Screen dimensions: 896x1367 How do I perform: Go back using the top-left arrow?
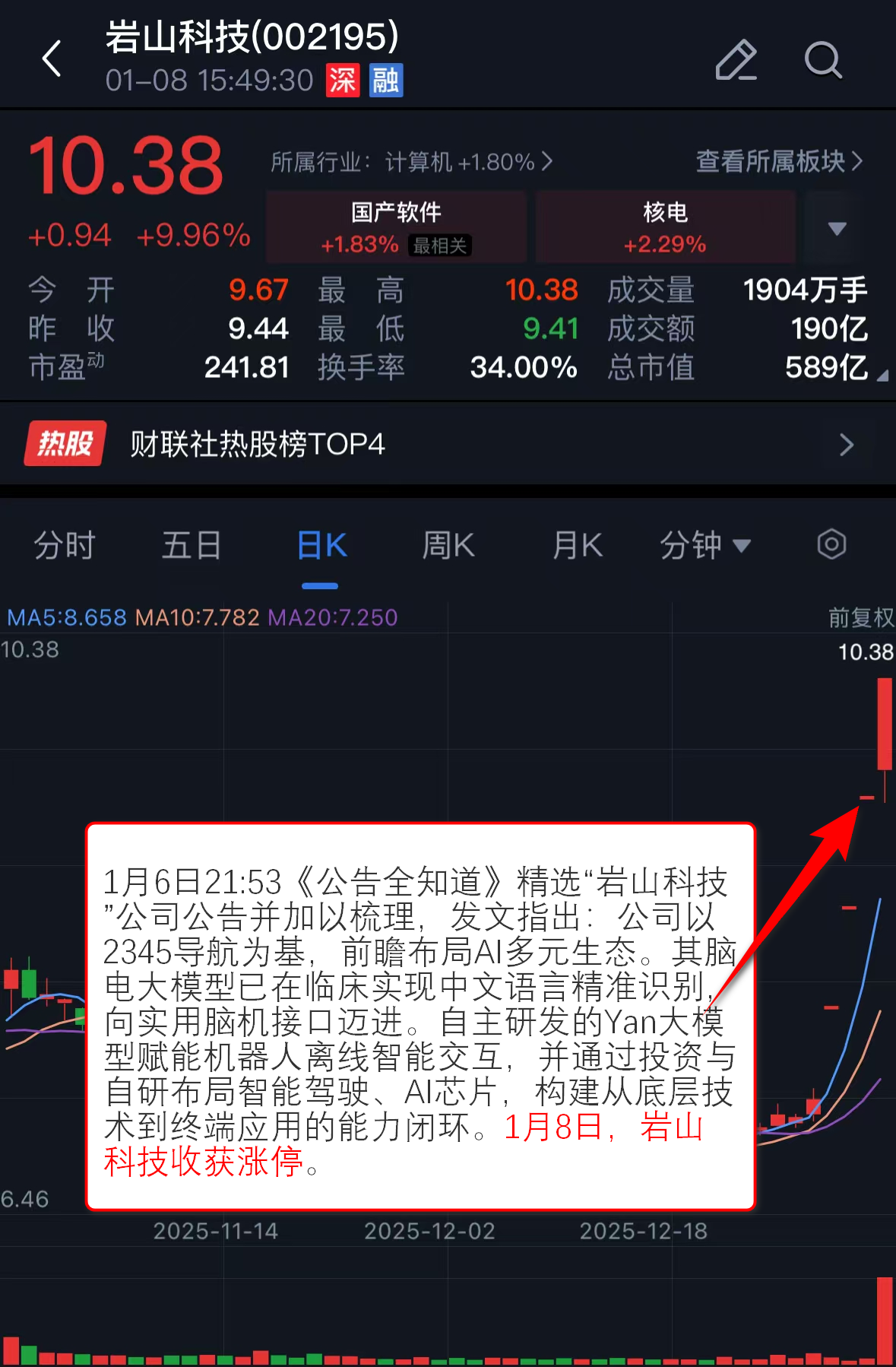point(52,59)
